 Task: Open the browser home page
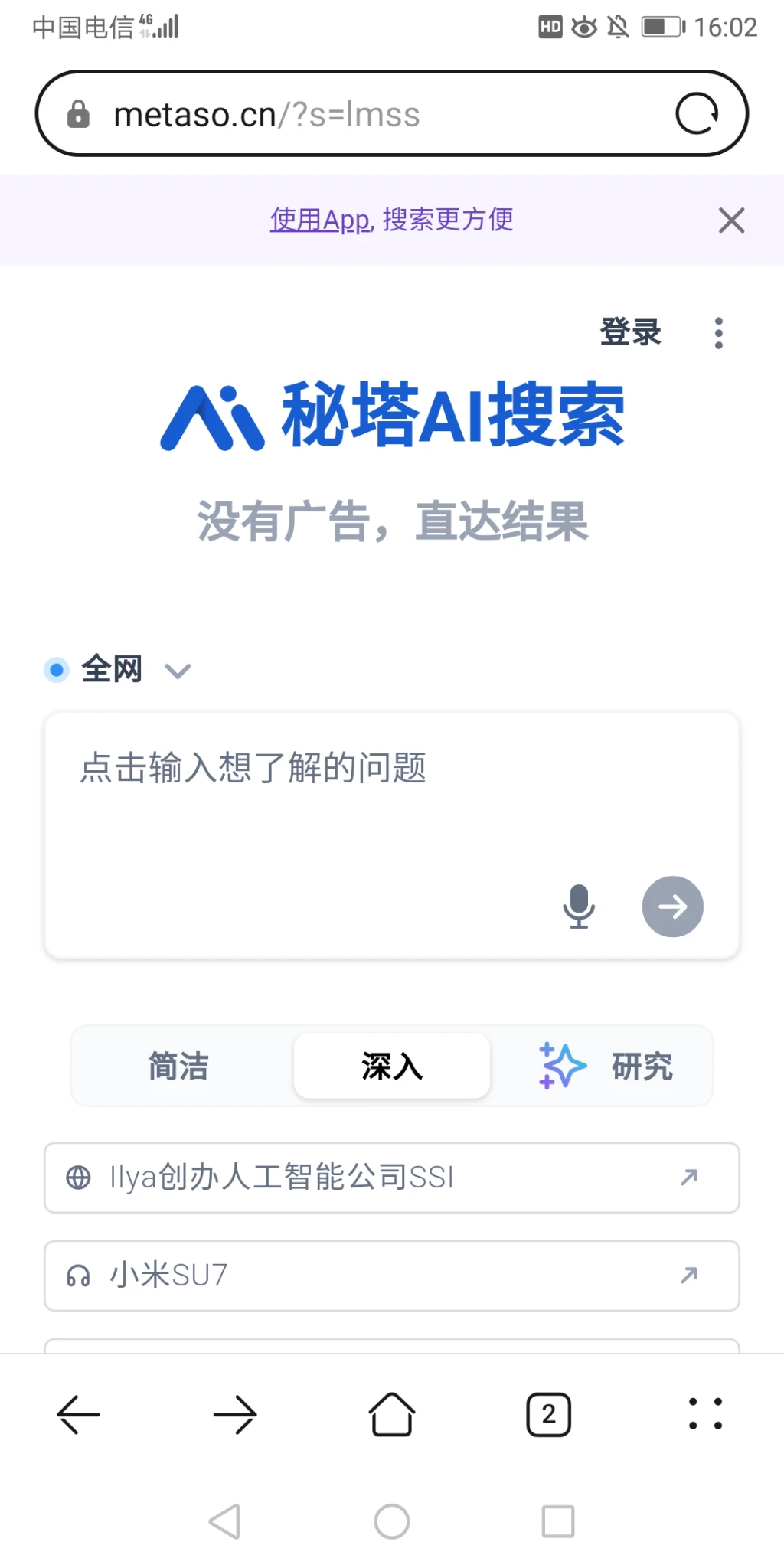pyautogui.click(x=392, y=1414)
